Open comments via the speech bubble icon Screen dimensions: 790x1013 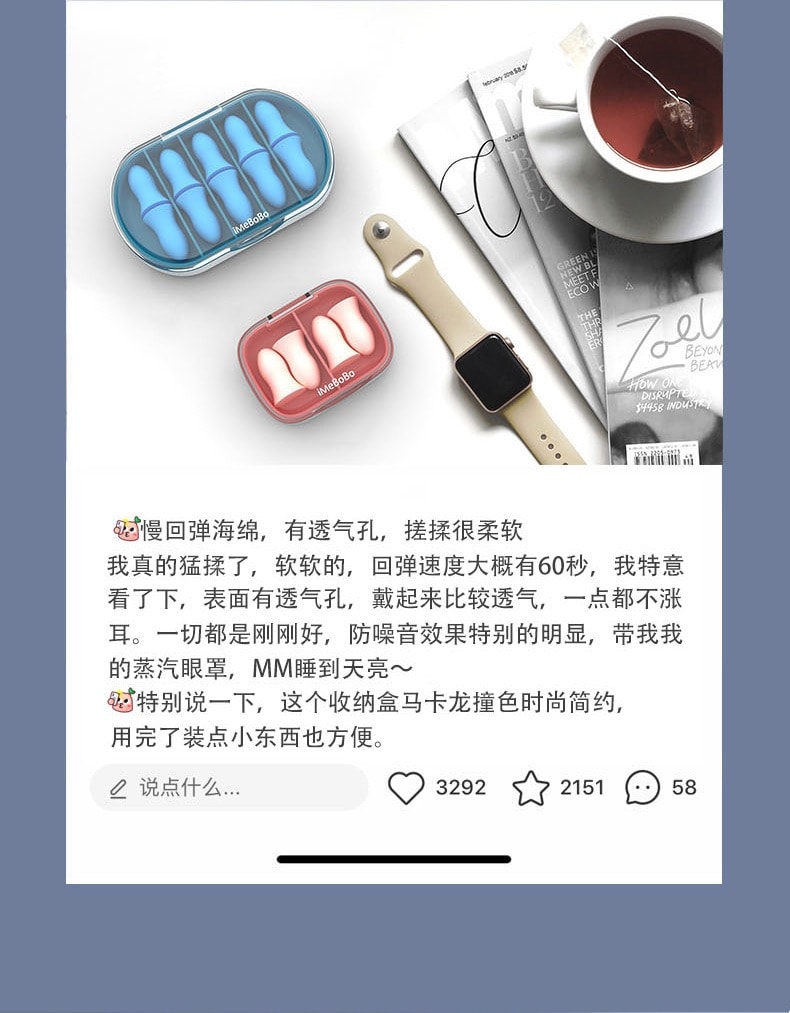pyautogui.click(x=644, y=788)
